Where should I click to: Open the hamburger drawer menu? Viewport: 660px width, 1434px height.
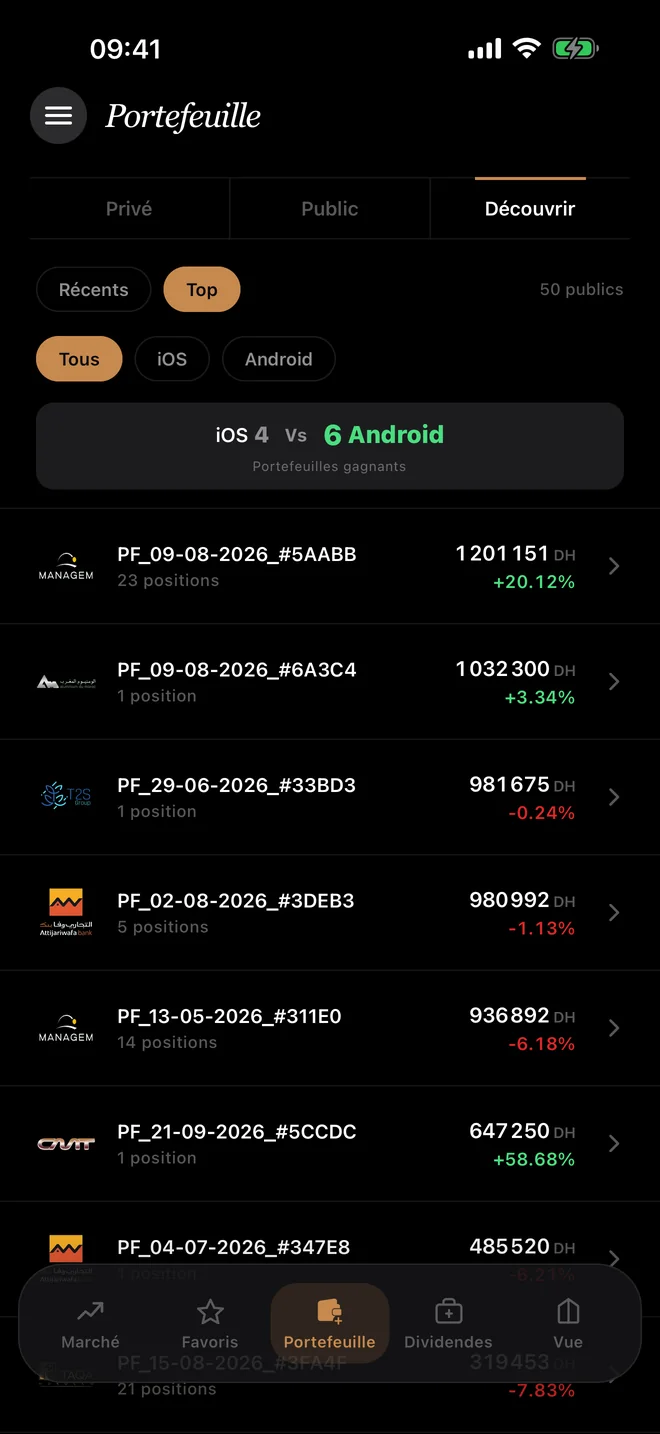point(58,116)
